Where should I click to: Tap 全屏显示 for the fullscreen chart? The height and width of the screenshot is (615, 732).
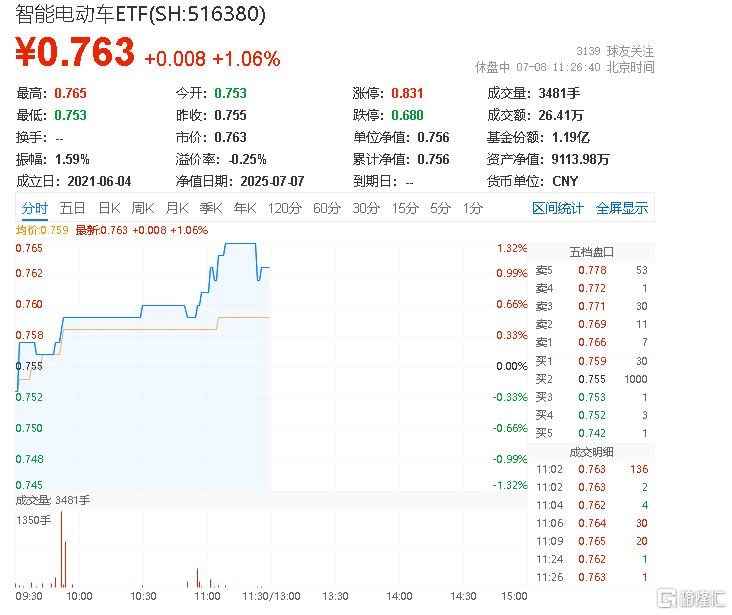coord(622,208)
